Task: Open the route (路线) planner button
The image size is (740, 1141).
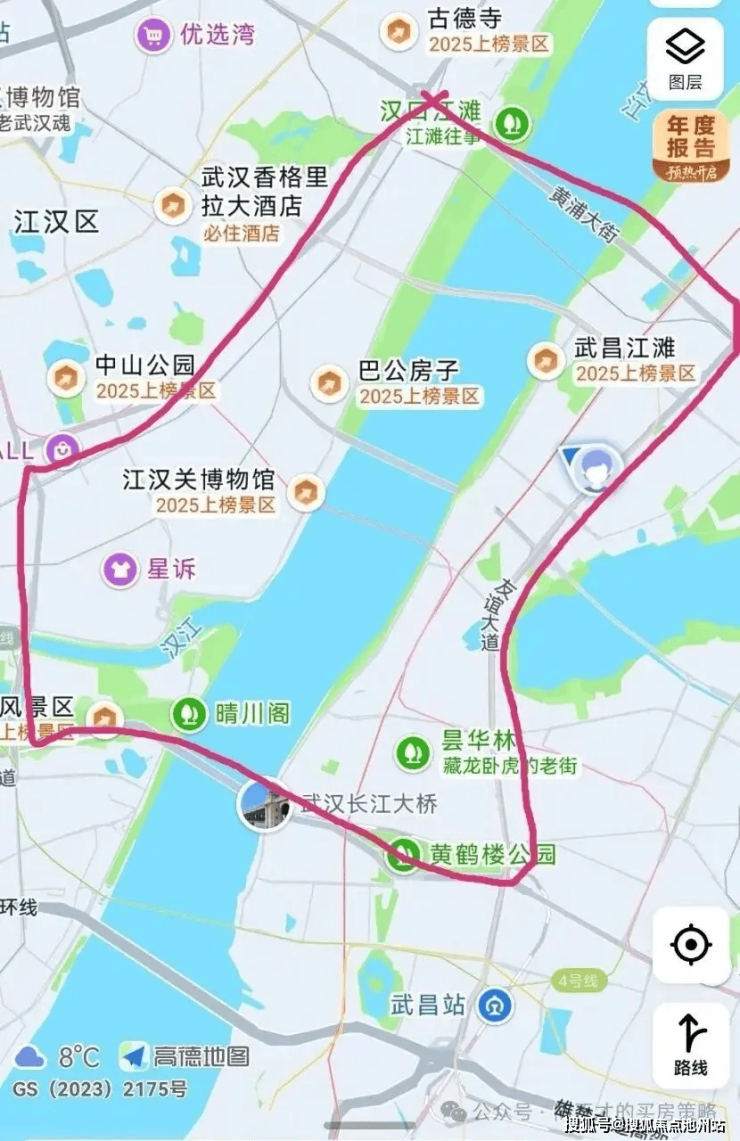Action: coord(691,1043)
